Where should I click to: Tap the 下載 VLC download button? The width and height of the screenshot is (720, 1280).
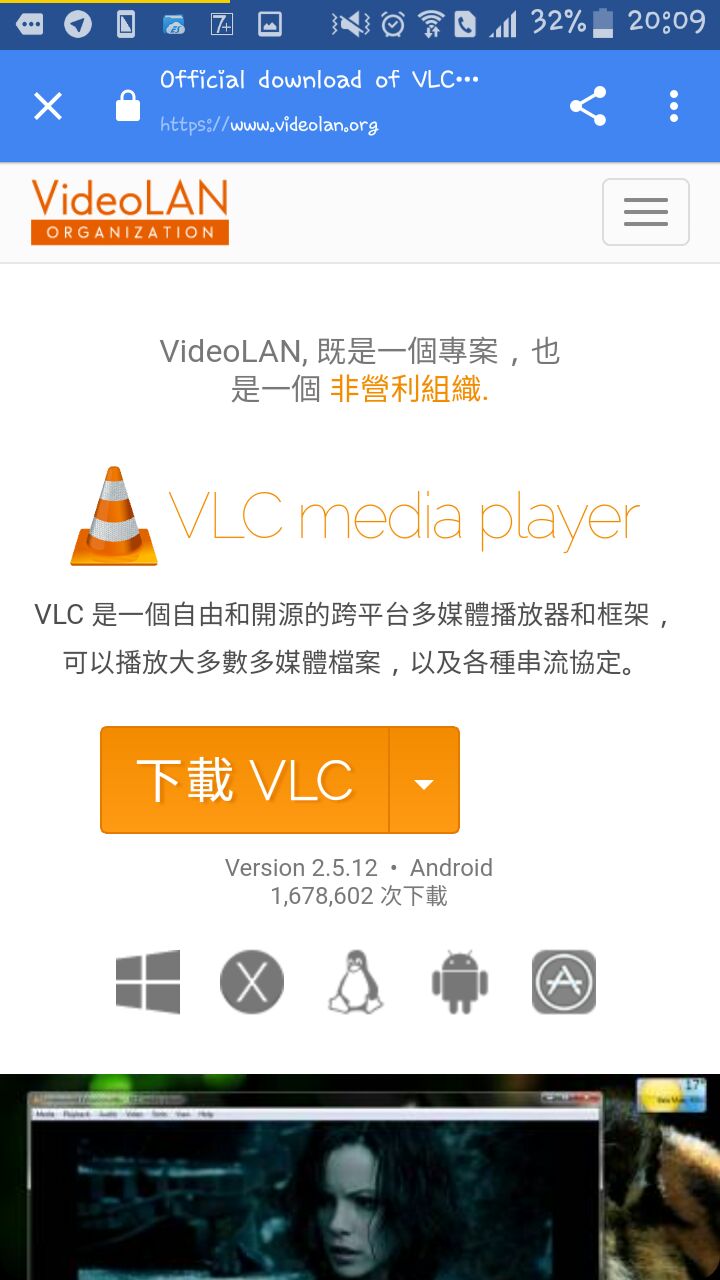pyautogui.click(x=244, y=780)
